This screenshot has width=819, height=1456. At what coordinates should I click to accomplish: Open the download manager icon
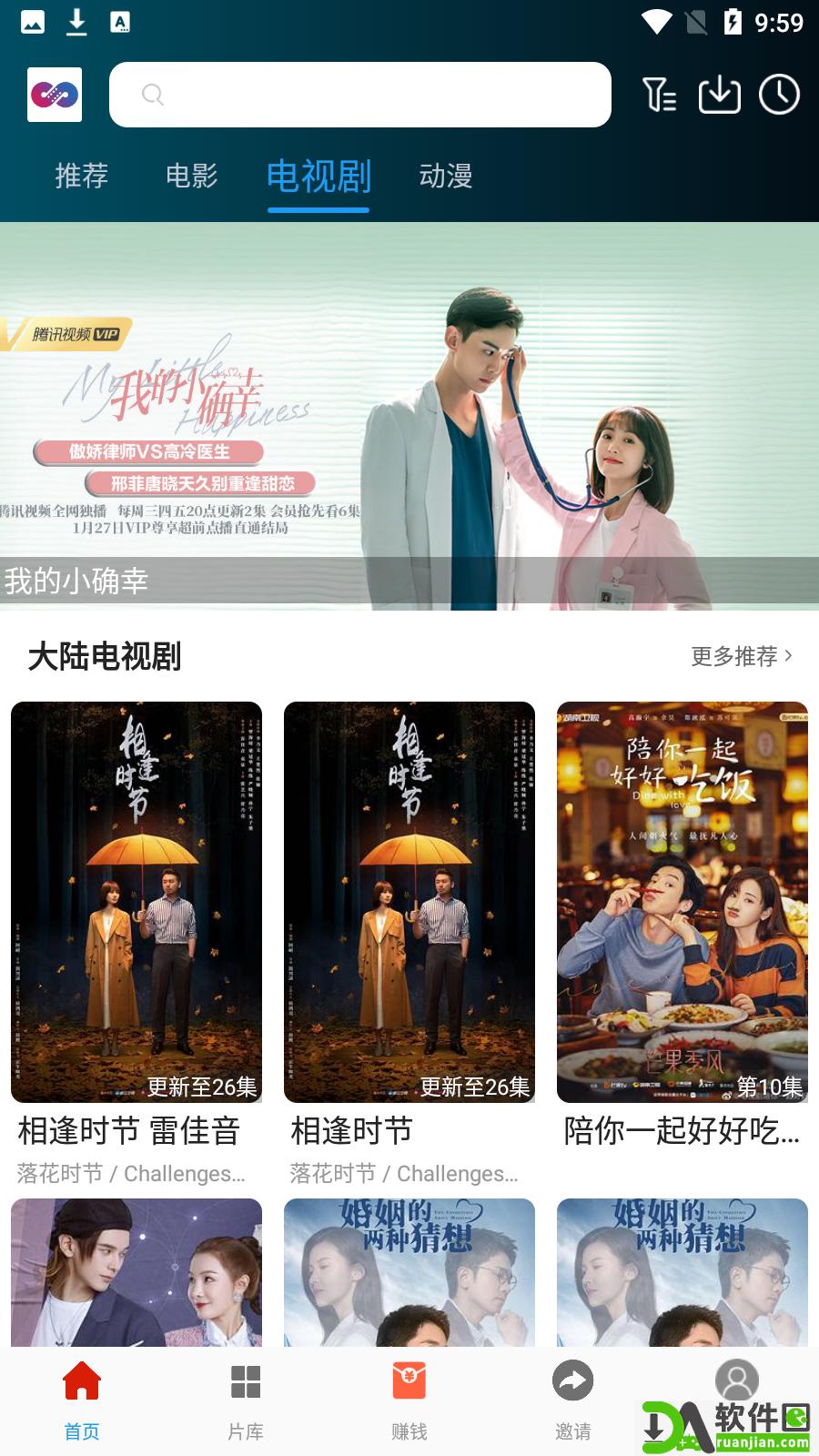tap(719, 95)
